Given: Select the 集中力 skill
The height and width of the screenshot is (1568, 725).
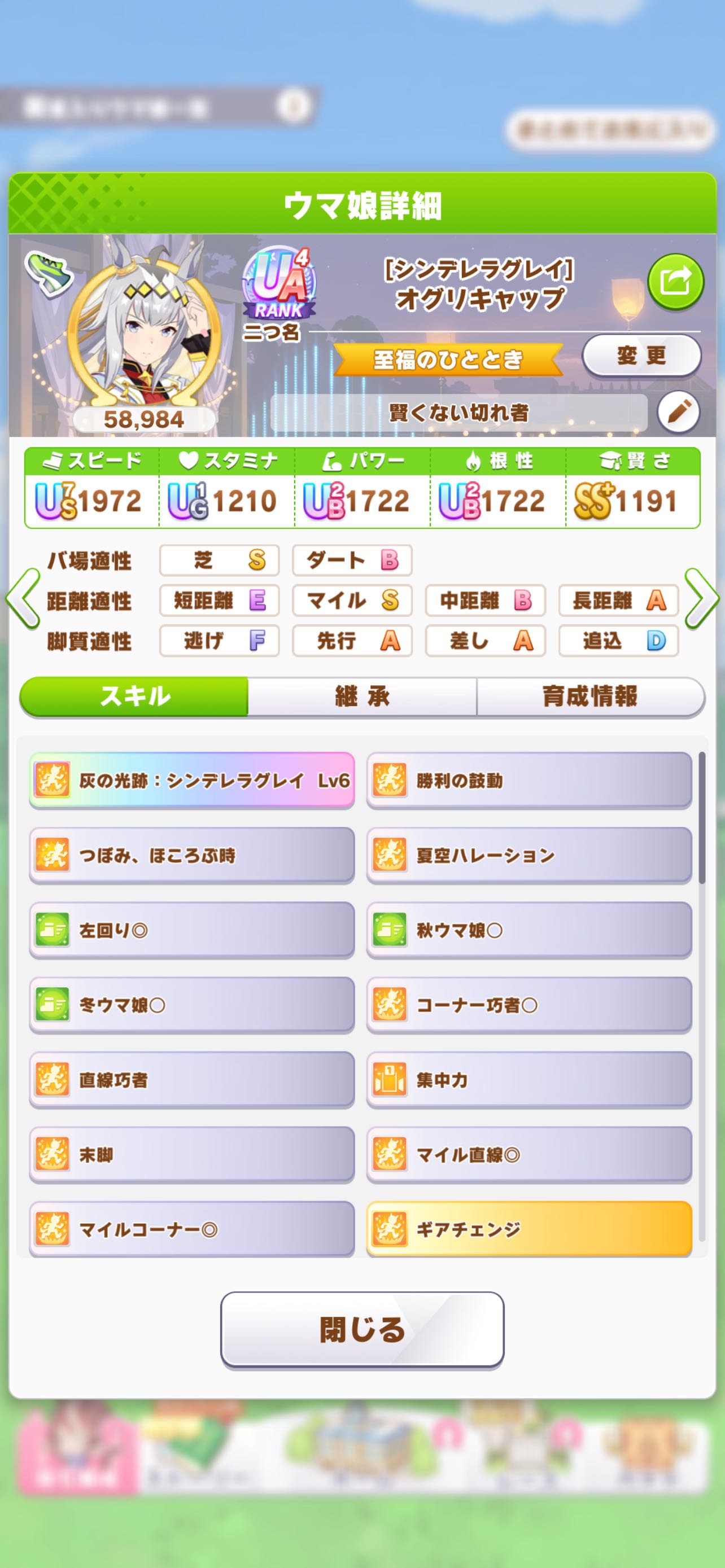Looking at the screenshot, I should [x=529, y=1080].
